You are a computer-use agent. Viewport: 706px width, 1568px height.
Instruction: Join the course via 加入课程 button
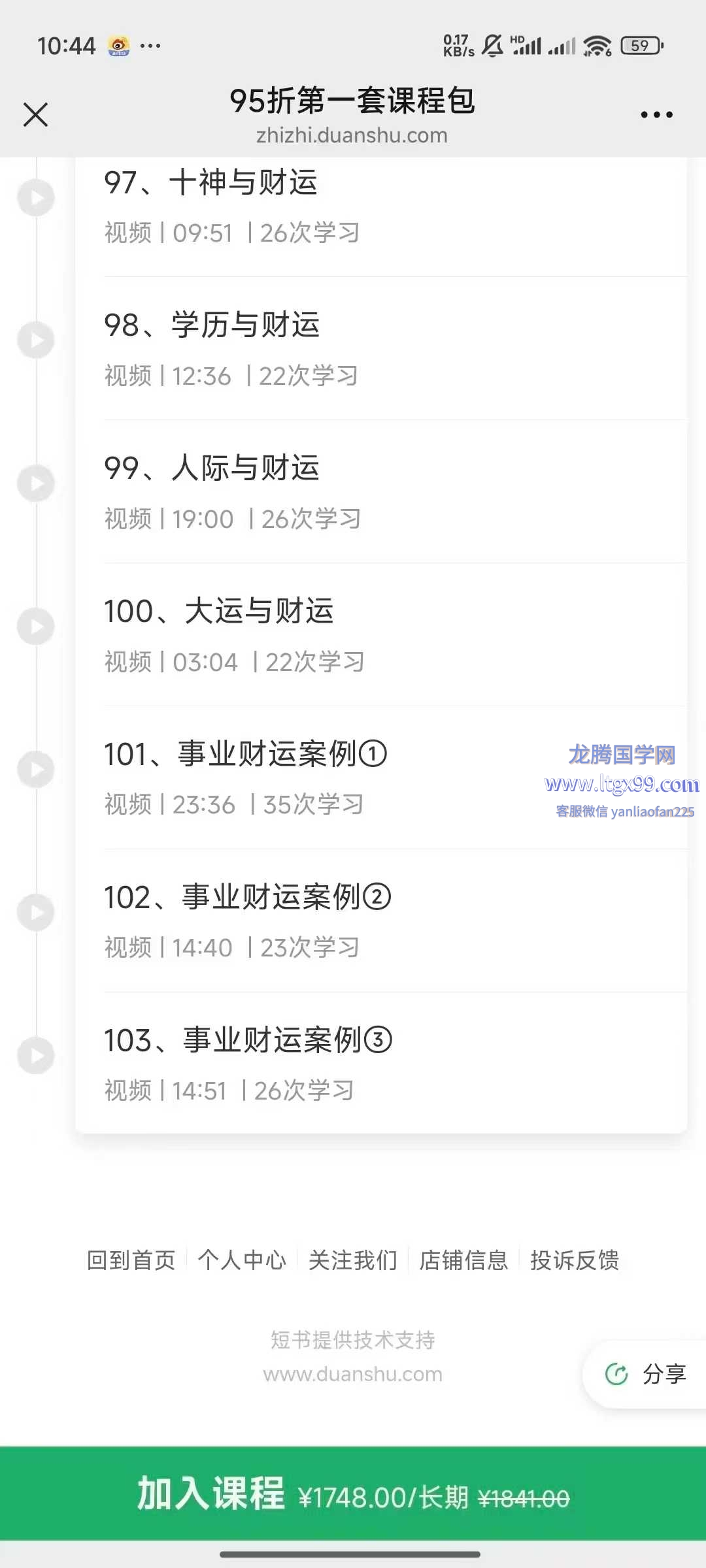[x=353, y=1494]
